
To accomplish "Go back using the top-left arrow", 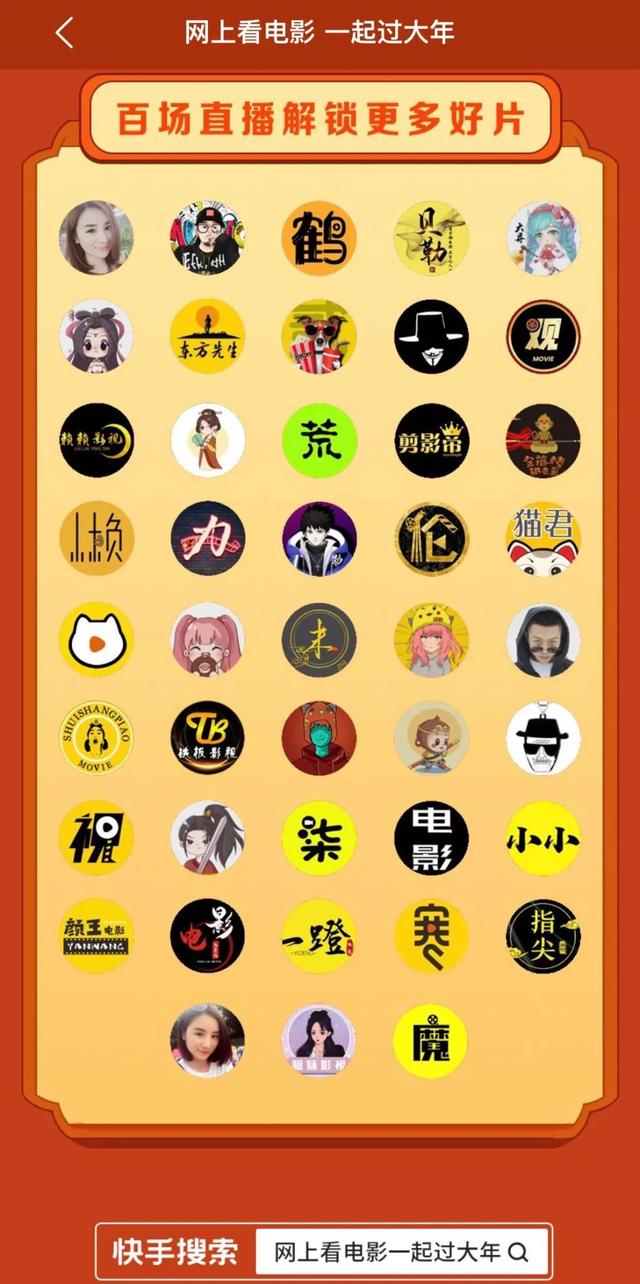I will coord(65,32).
